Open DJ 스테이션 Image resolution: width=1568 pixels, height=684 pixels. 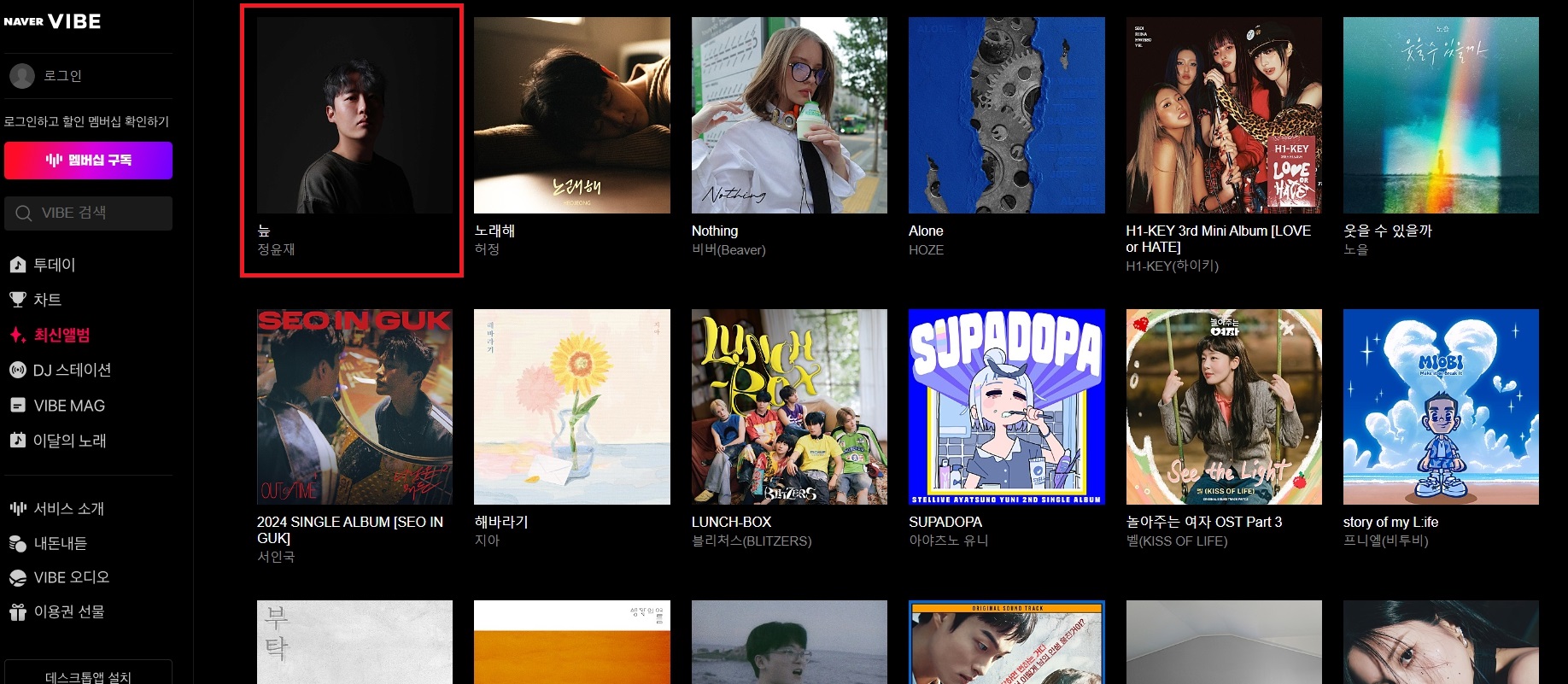72,370
